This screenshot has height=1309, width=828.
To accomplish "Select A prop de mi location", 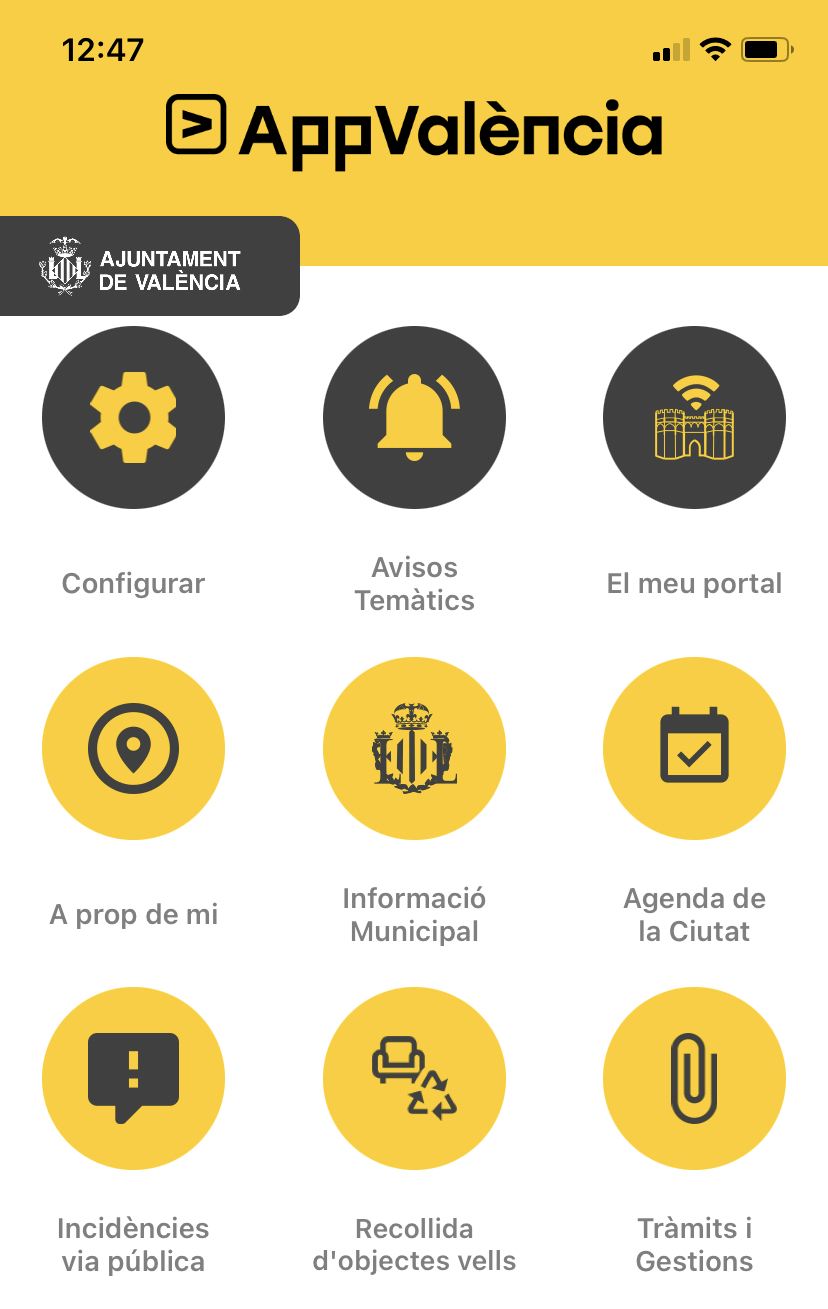I will pyautogui.click(x=133, y=749).
